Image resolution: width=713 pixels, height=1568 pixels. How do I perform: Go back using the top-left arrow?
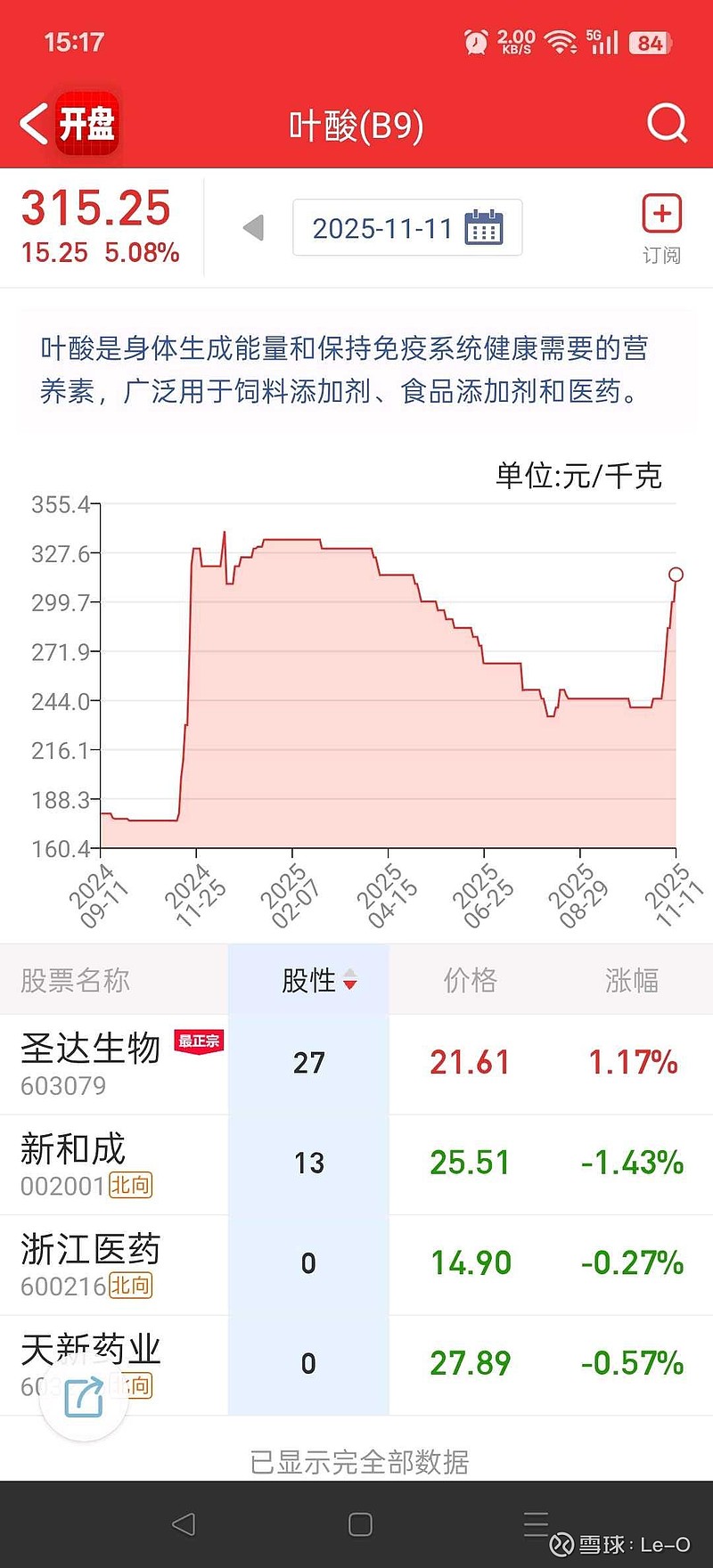pos(34,123)
